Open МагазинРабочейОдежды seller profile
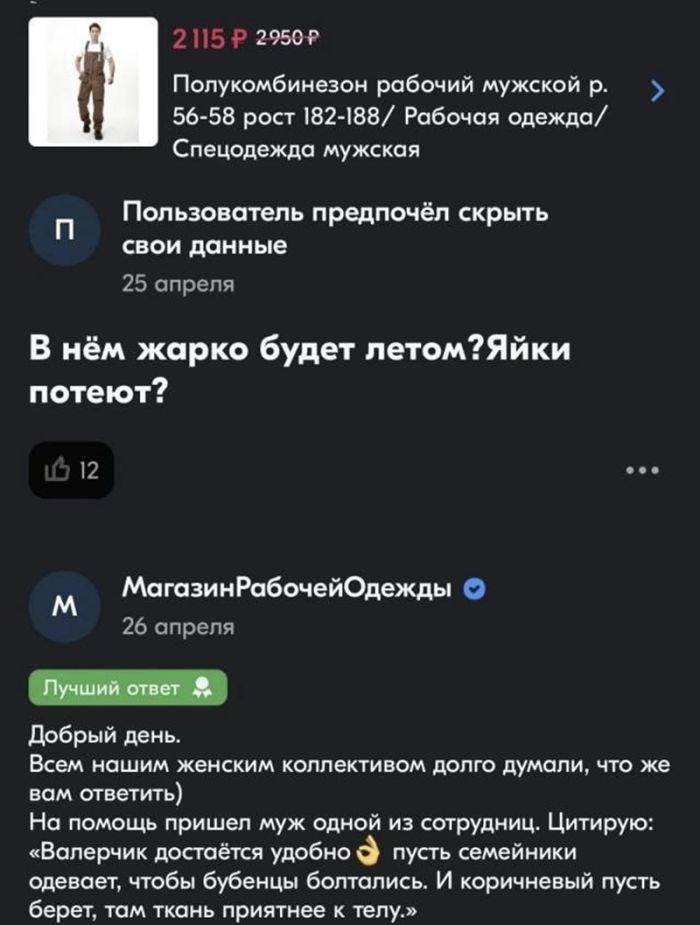 290,588
